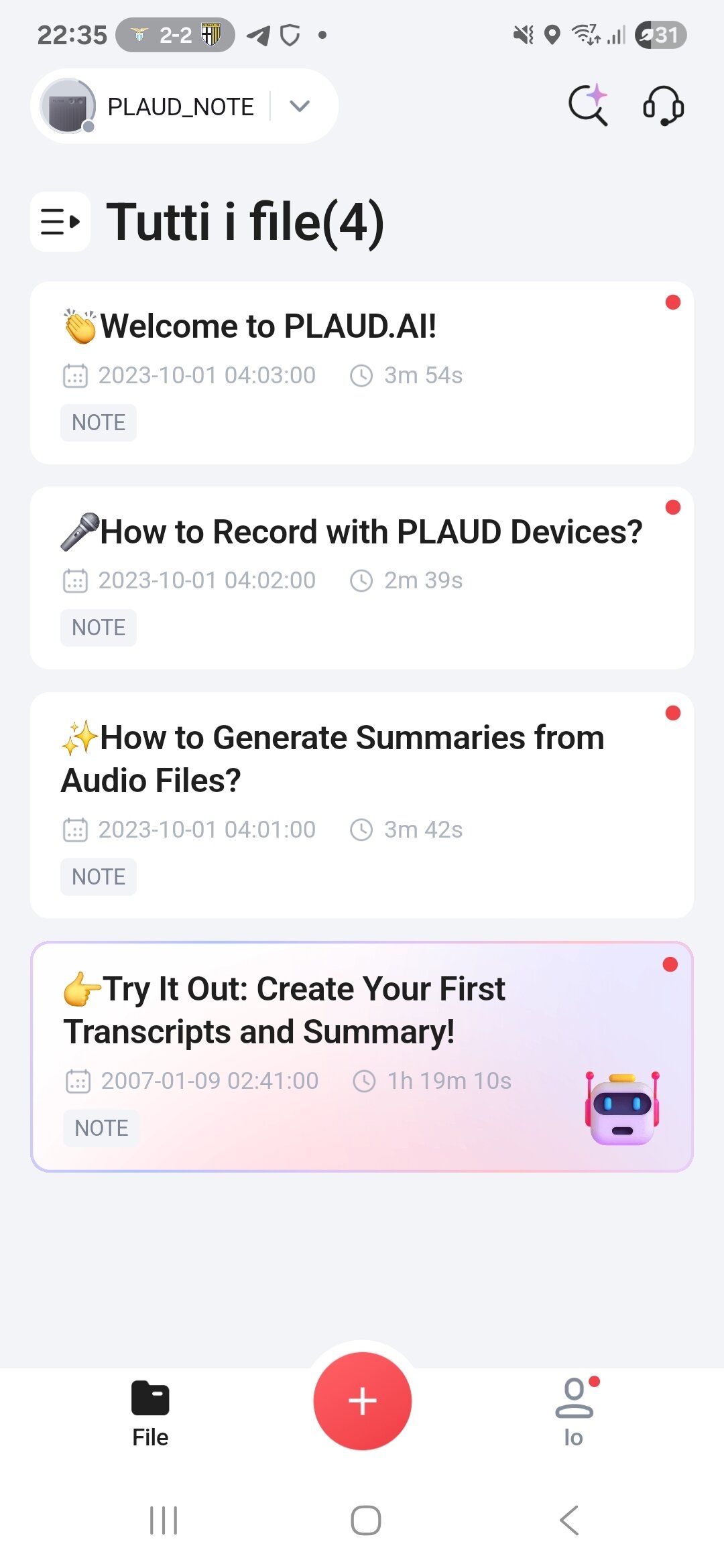Open the AI search icon
The height and width of the screenshot is (1568, 724).
click(588, 105)
